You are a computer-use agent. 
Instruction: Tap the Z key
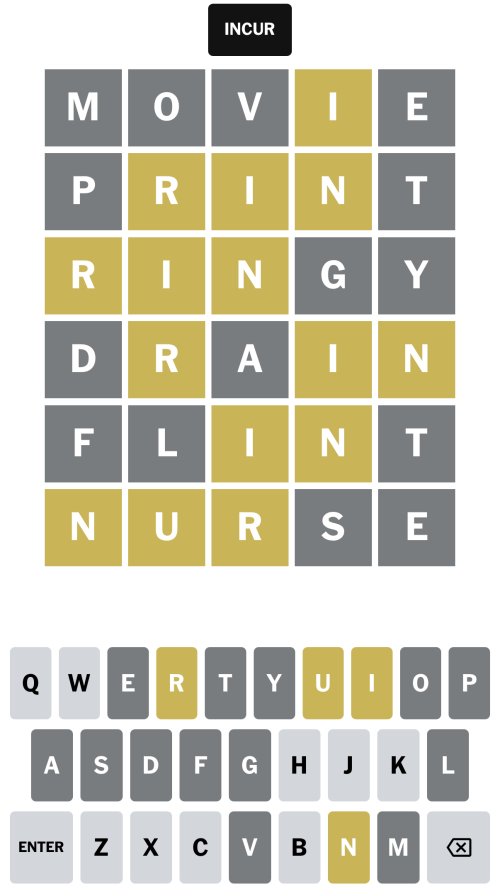(101, 847)
